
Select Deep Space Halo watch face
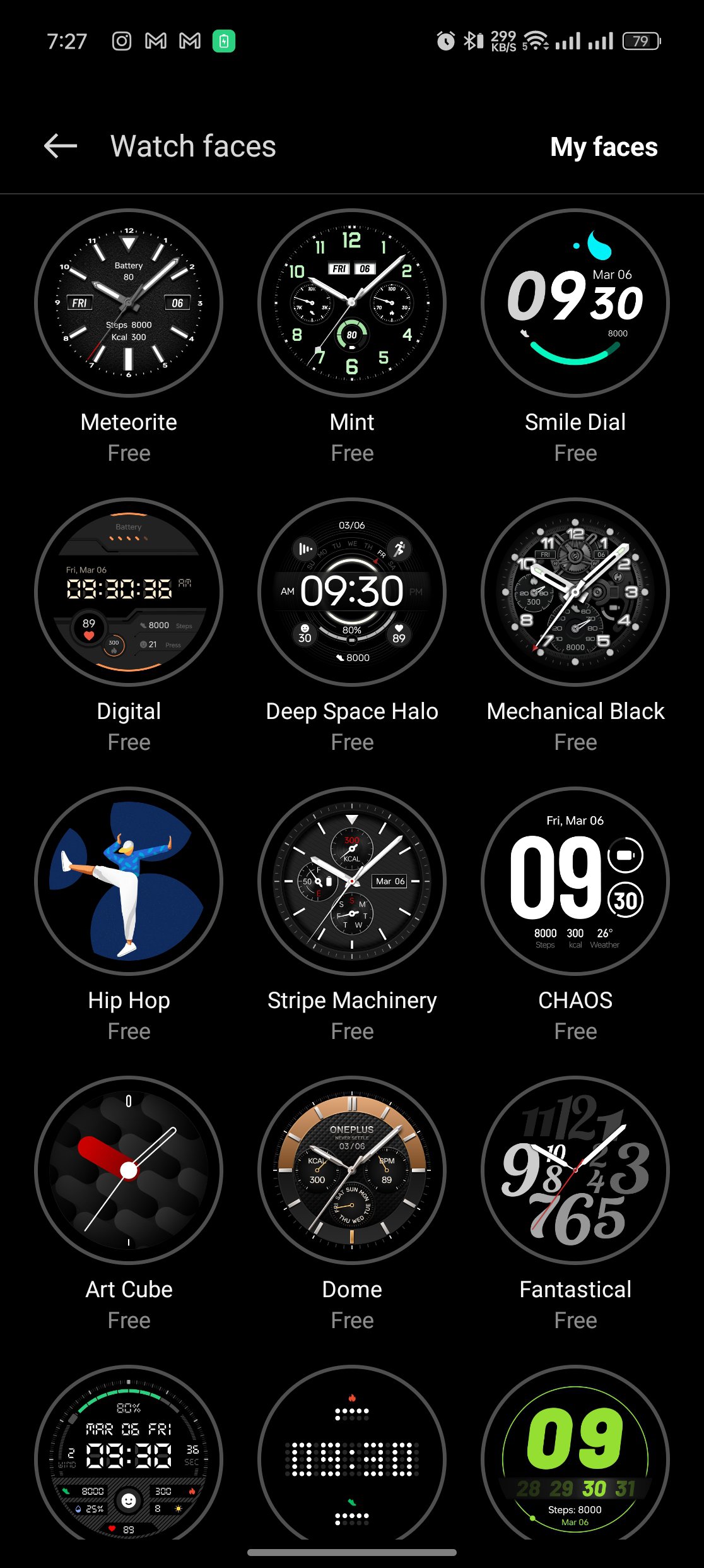tap(352, 593)
